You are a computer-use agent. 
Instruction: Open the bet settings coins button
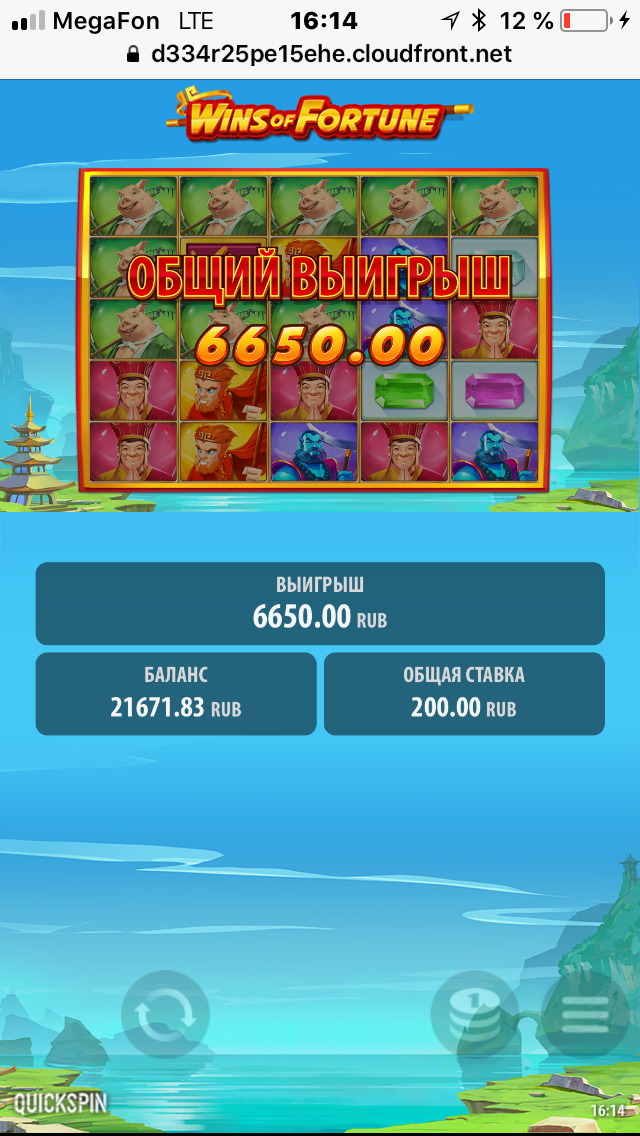click(475, 1014)
